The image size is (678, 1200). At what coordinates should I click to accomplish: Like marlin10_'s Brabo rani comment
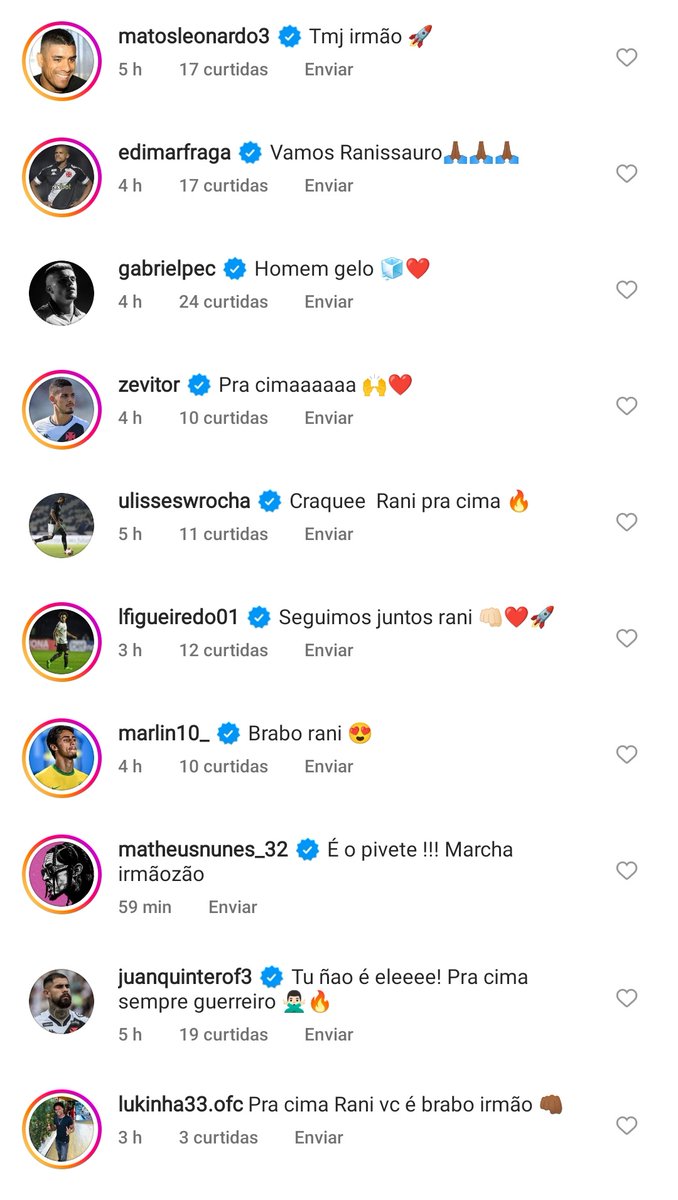[x=626, y=754]
